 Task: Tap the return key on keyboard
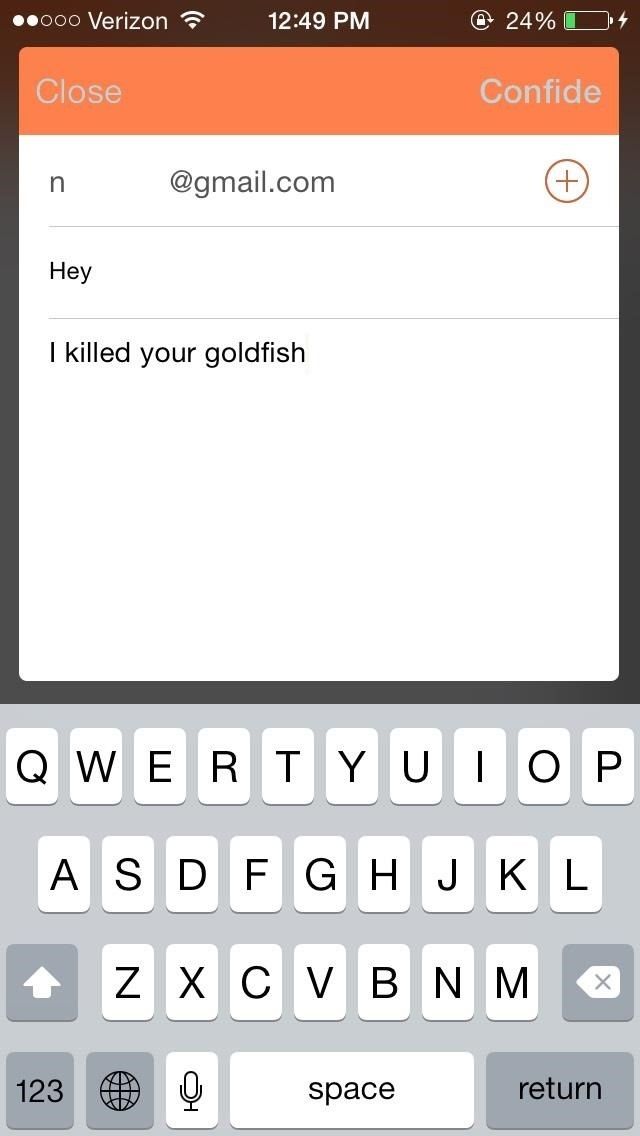click(x=559, y=1089)
